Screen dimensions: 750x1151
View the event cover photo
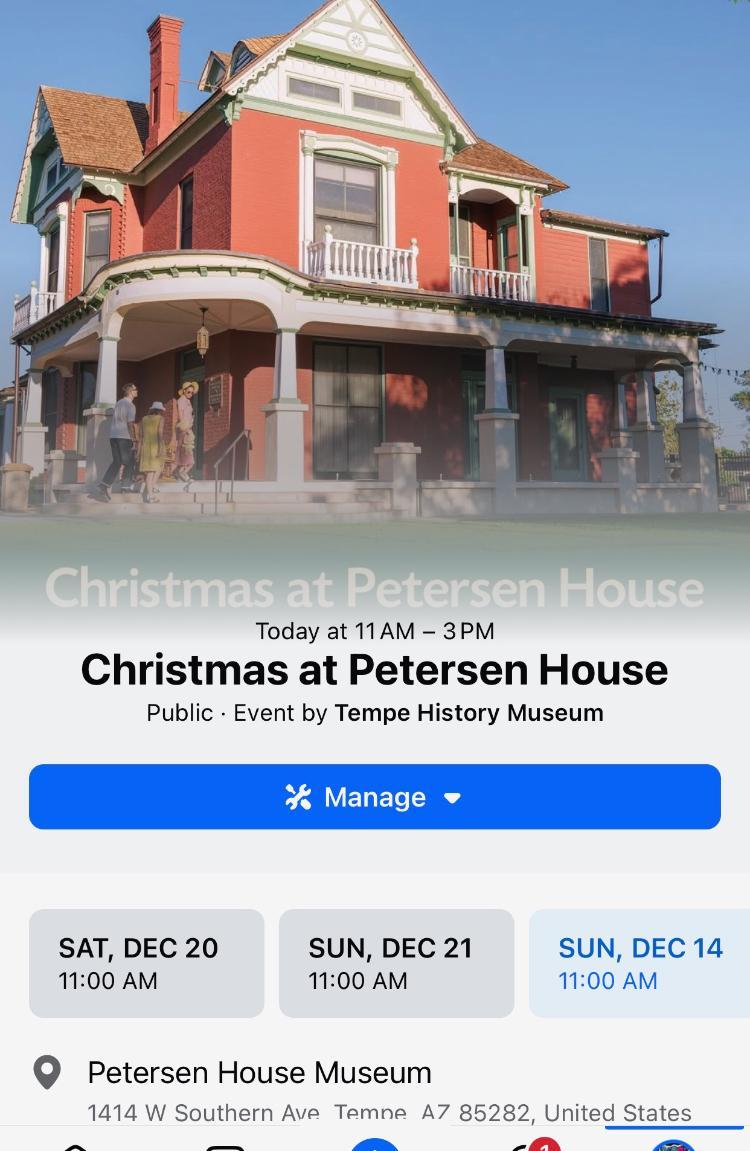pyautogui.click(x=375, y=280)
